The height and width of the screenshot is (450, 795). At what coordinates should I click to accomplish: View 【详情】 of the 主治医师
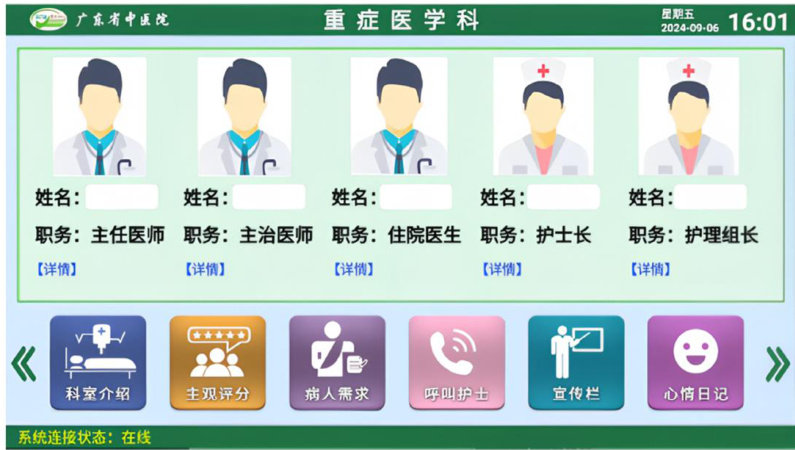[x=205, y=269]
